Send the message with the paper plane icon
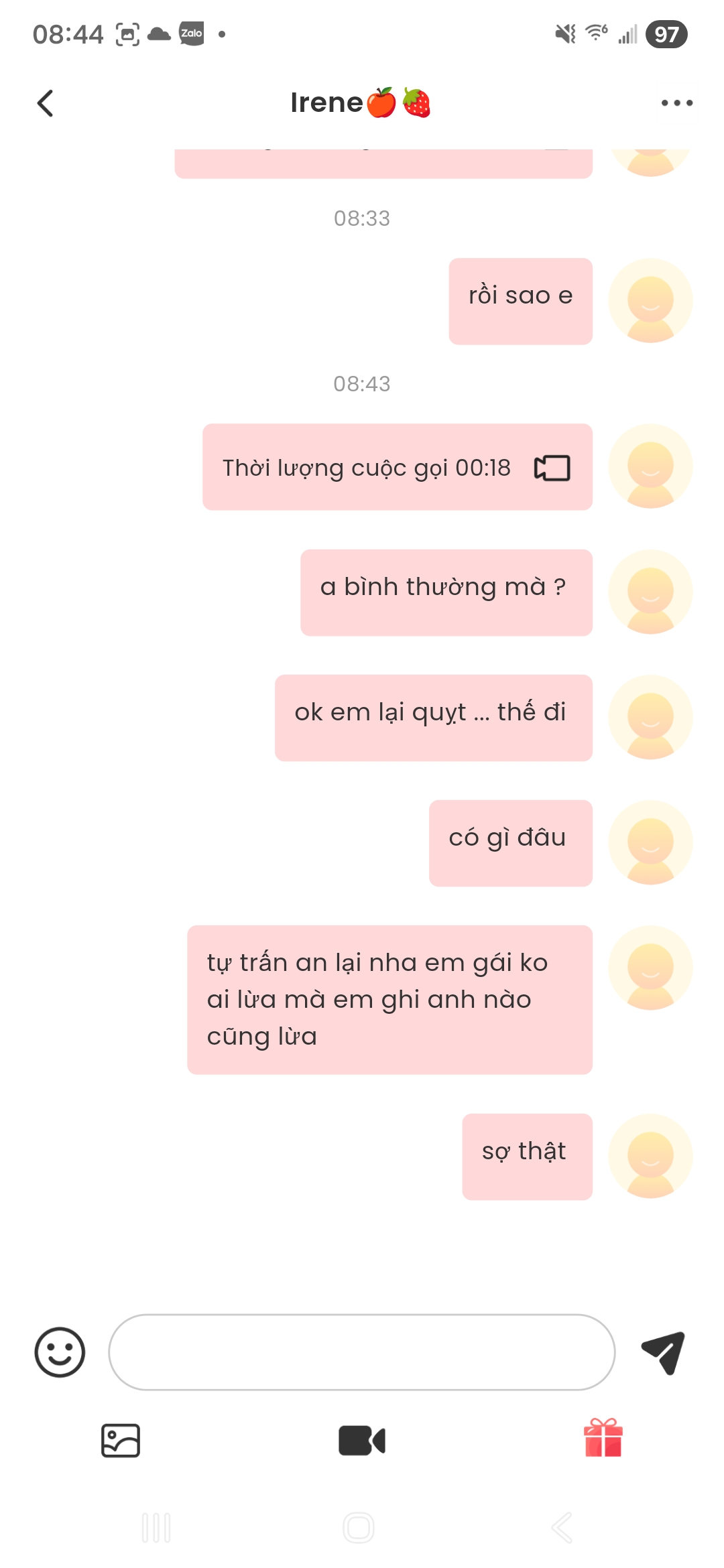 [664, 1352]
